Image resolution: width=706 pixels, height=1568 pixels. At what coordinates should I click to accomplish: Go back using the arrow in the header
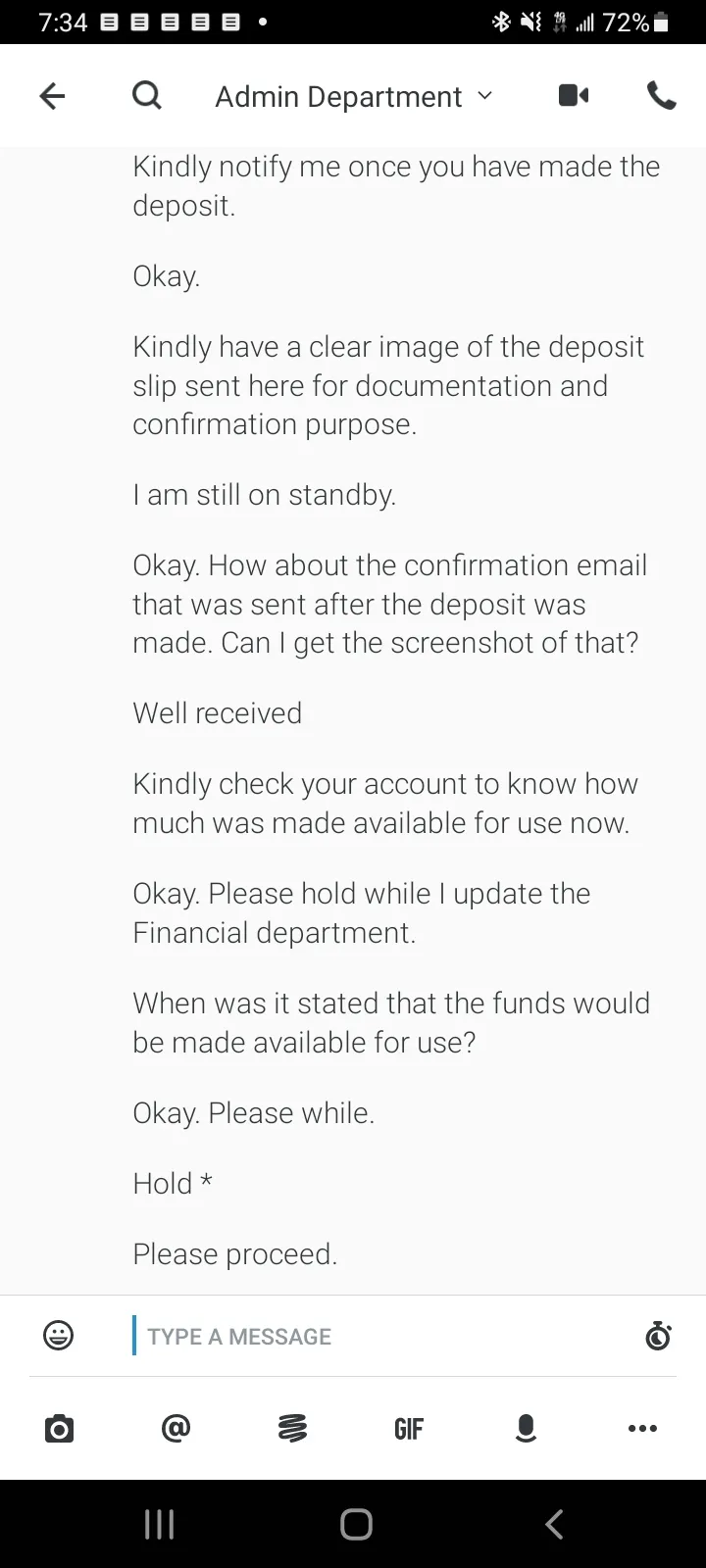pyautogui.click(x=52, y=96)
